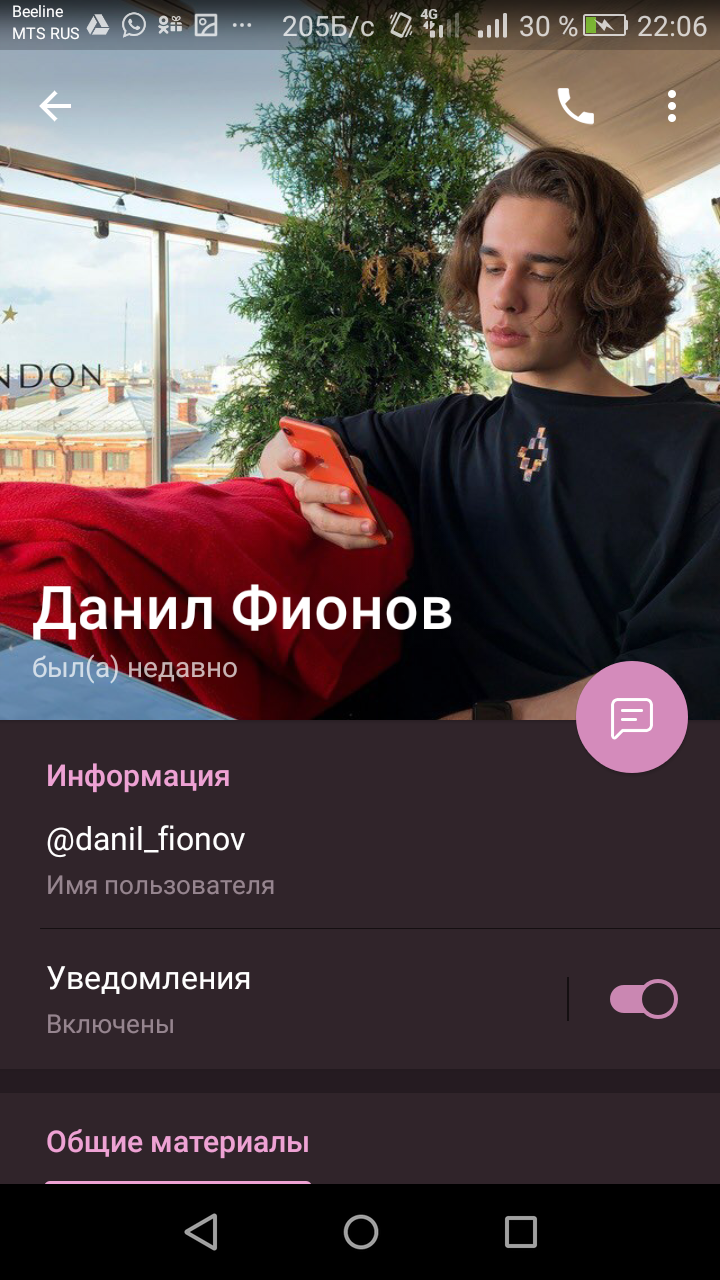The width and height of the screenshot is (720, 1280).
Task: Start a voice call with this contact
Action: (x=575, y=106)
